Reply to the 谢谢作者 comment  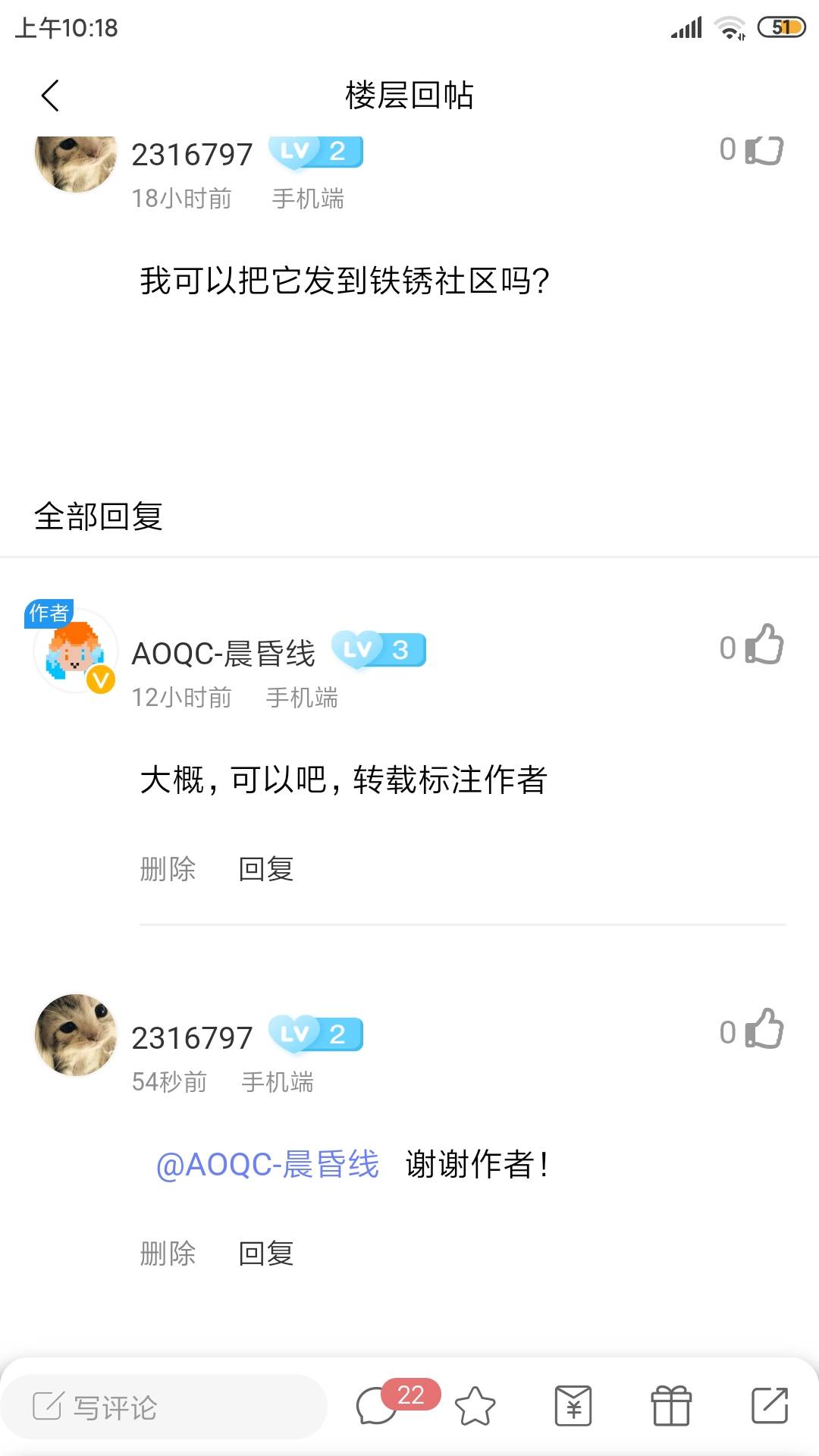(265, 1254)
